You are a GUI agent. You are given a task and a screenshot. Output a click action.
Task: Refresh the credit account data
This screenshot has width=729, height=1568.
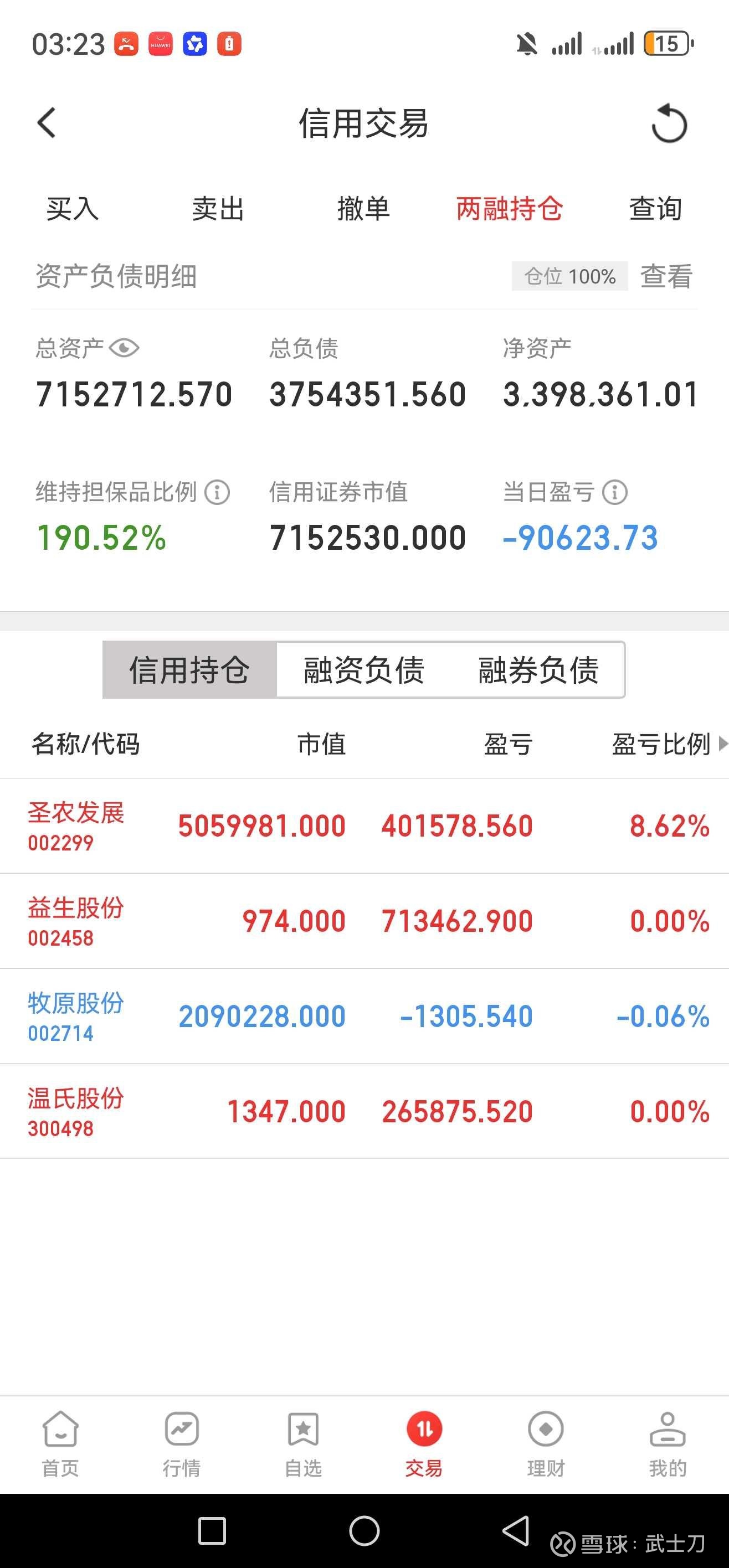point(669,123)
